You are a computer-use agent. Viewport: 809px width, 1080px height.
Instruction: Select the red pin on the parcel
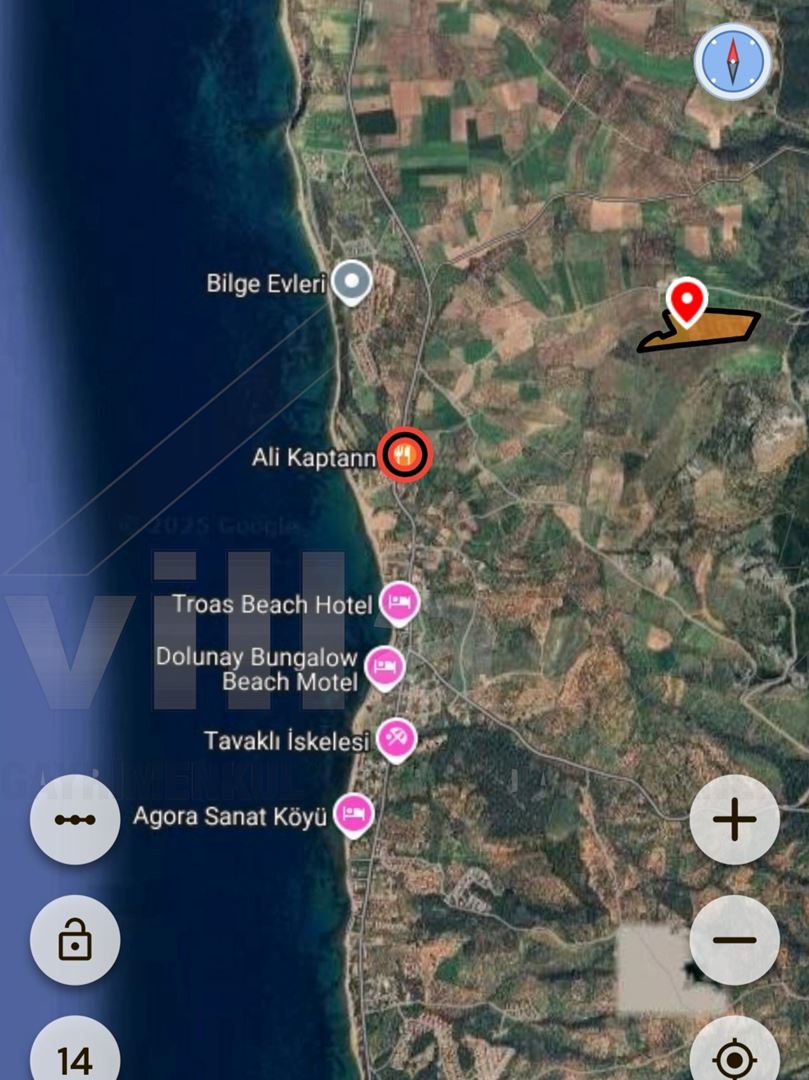pyautogui.click(x=687, y=301)
